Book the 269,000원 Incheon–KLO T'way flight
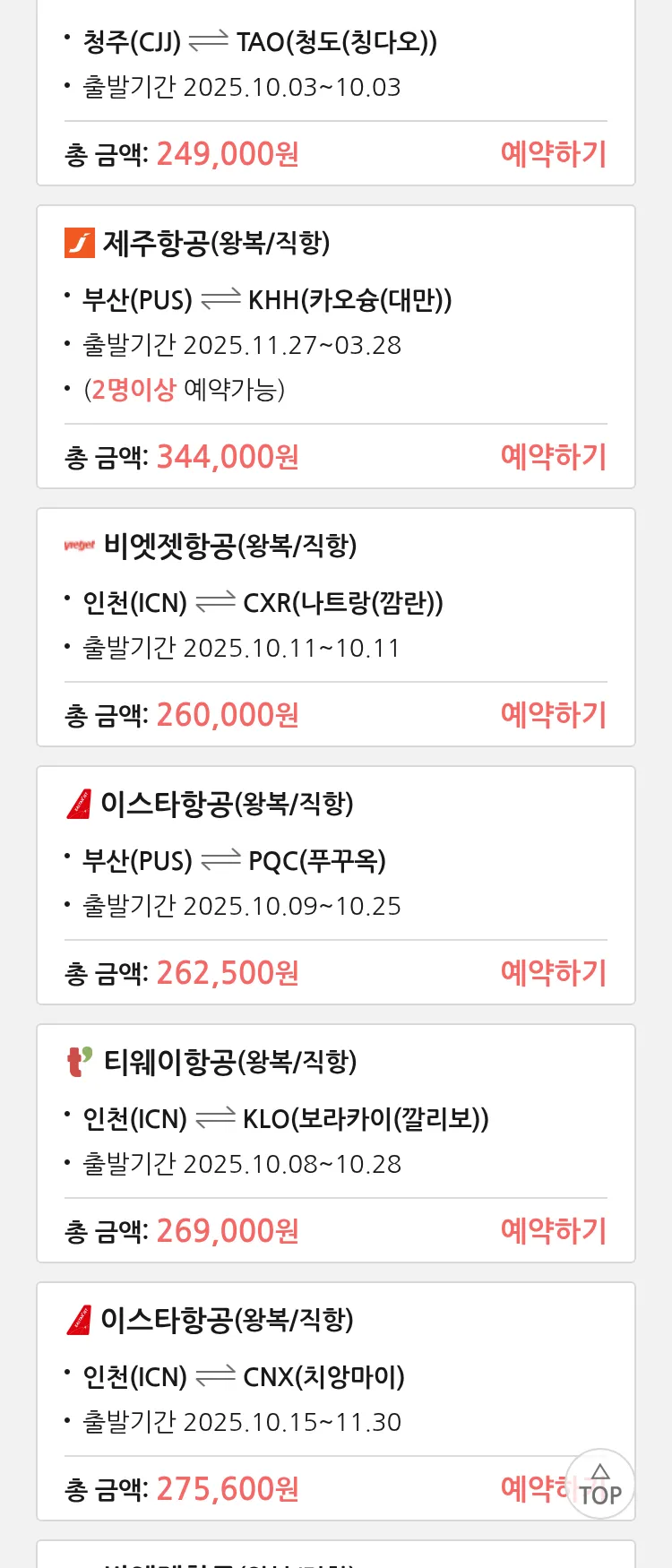Screen dimensions: 672x1568 pos(553,1231)
